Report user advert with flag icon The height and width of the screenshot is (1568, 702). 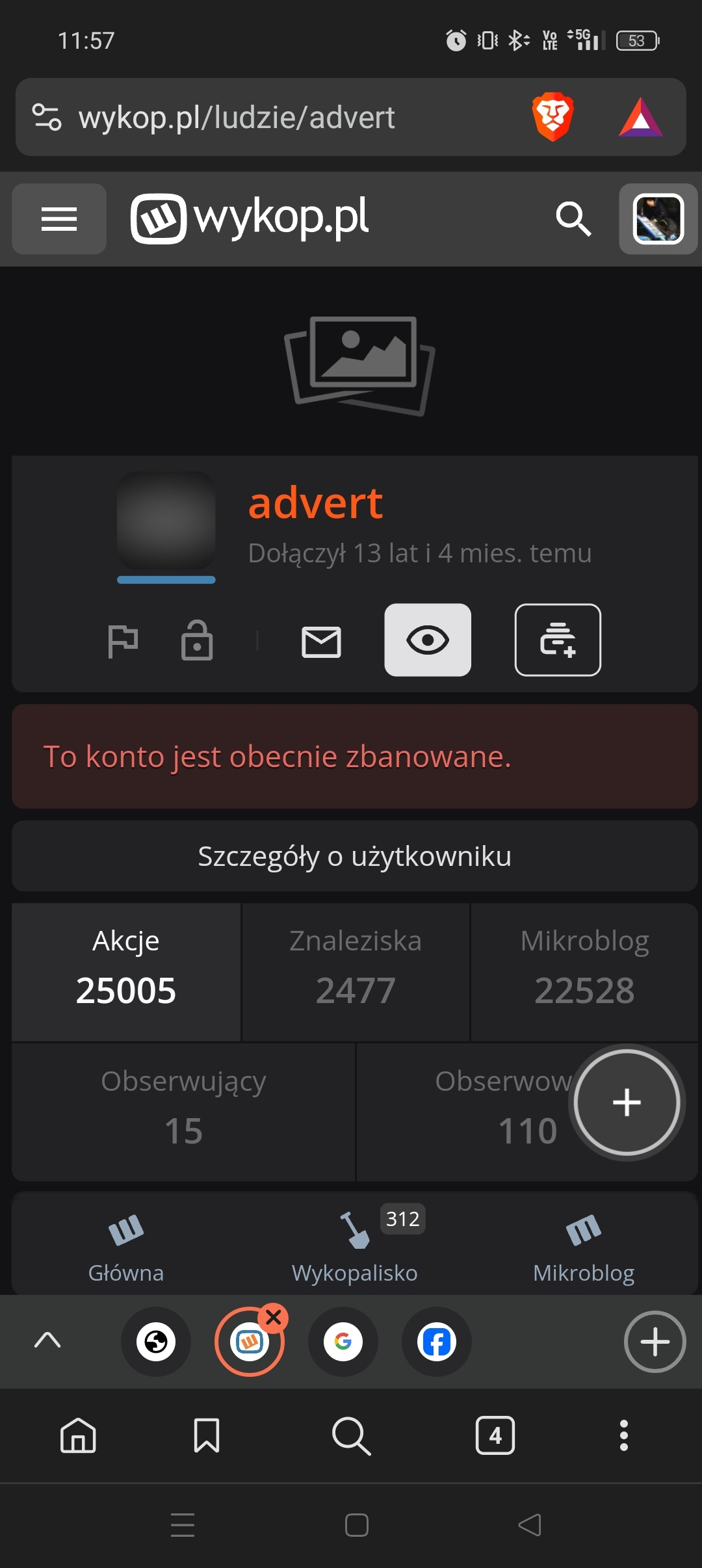click(x=122, y=641)
